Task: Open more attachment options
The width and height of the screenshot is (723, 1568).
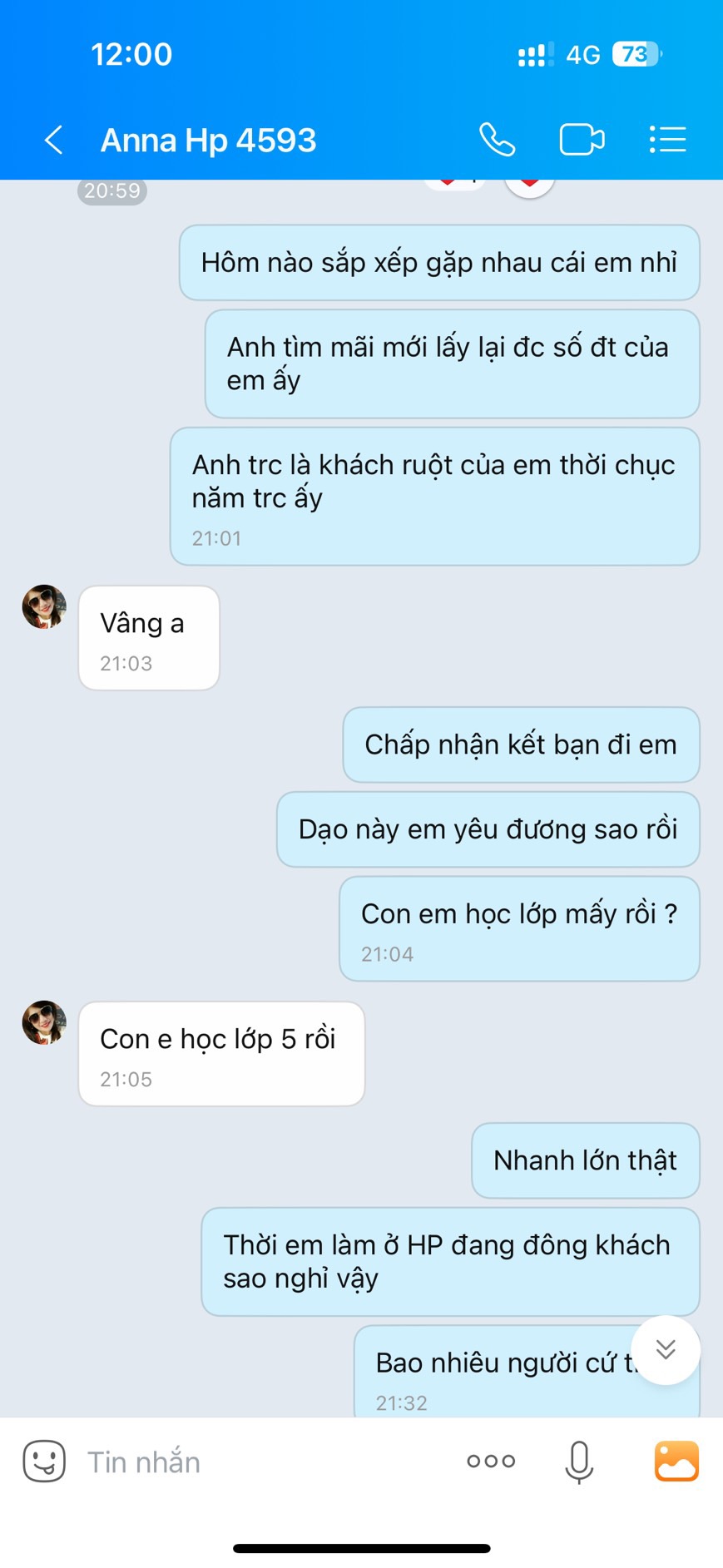Action: [491, 1461]
